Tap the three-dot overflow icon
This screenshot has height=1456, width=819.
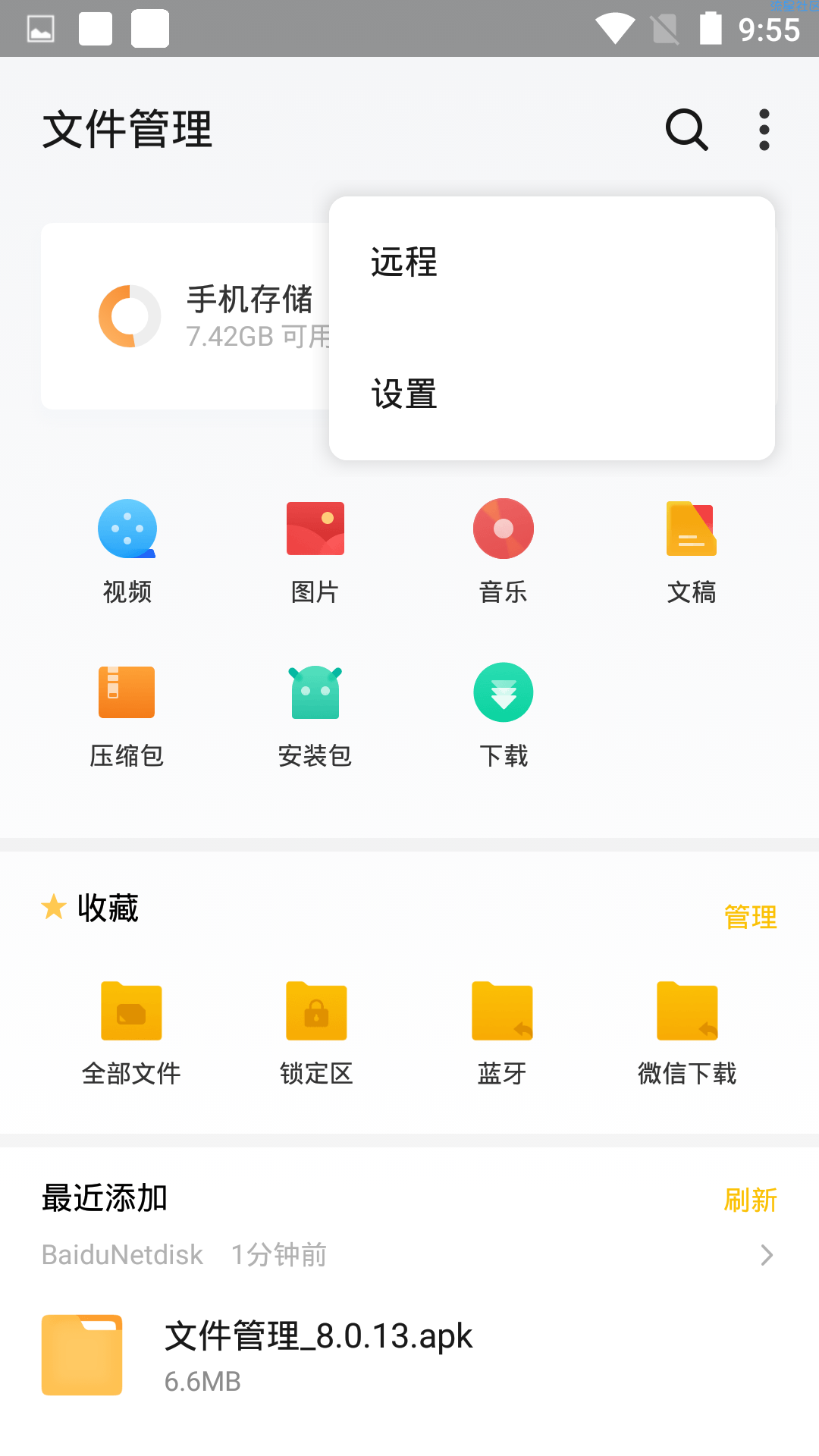pyautogui.click(x=764, y=130)
